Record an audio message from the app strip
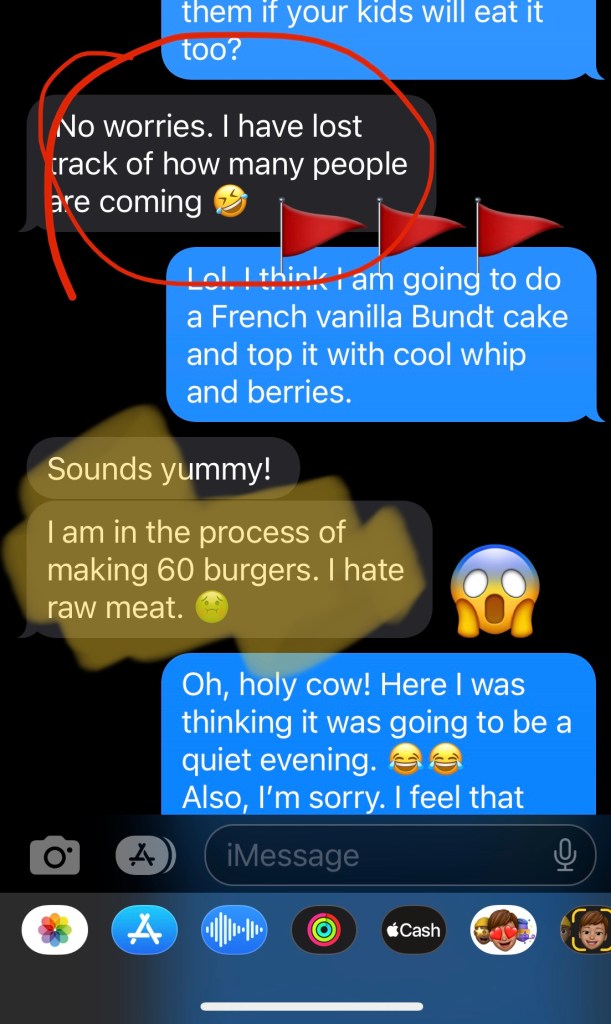 point(234,931)
